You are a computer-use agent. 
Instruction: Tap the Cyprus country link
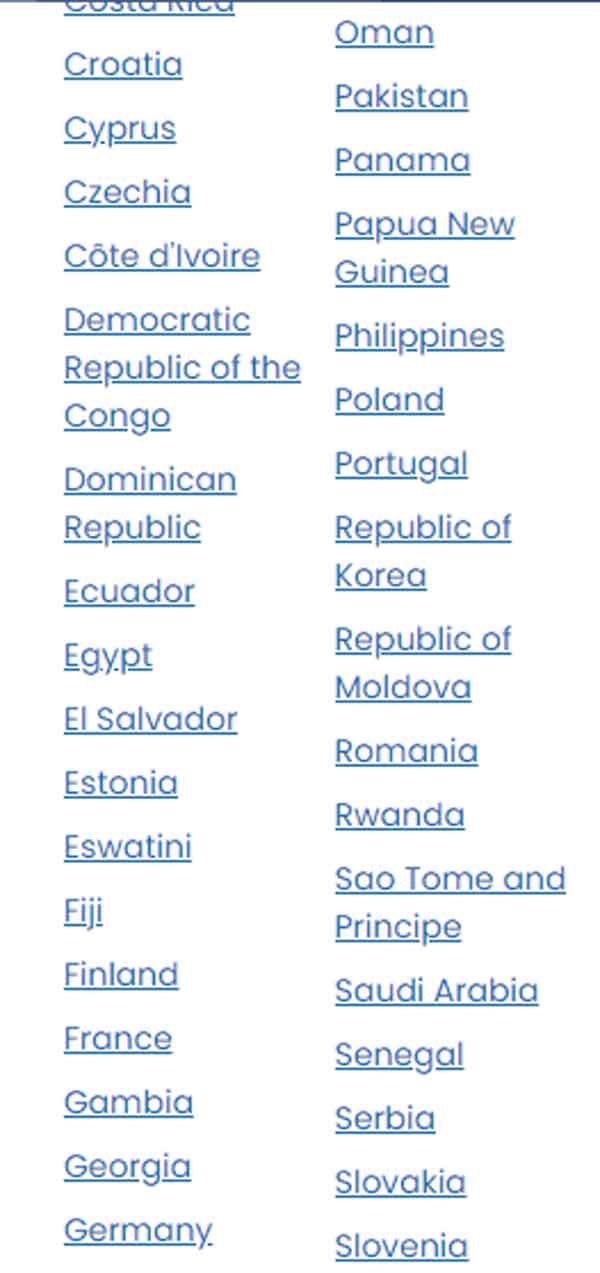click(120, 129)
